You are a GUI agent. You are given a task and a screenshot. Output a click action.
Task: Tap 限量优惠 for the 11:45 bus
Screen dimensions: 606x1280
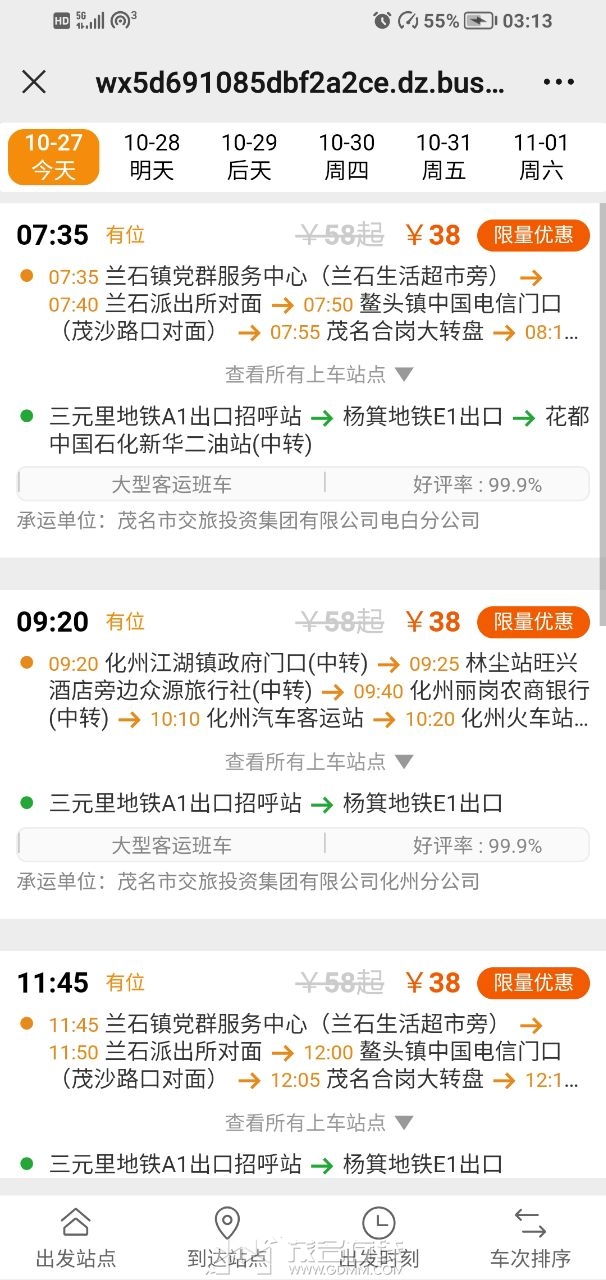(x=533, y=983)
